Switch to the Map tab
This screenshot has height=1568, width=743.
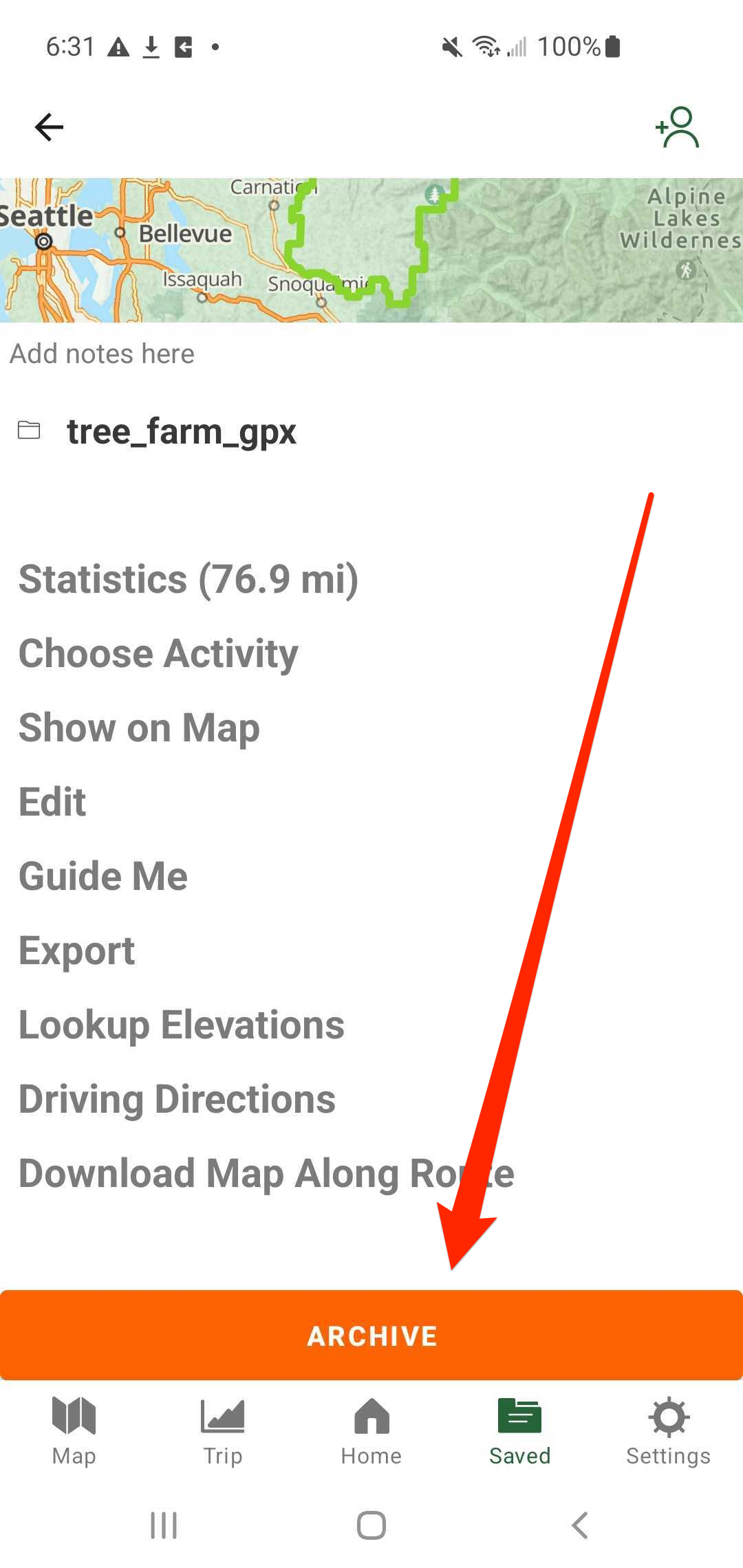click(74, 1432)
